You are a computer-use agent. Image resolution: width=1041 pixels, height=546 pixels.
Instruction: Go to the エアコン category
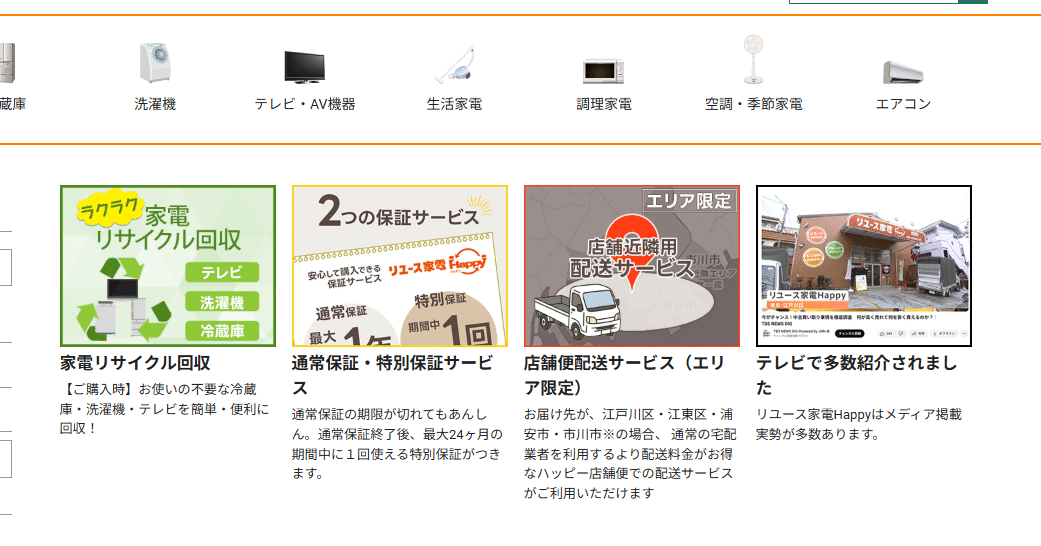[x=903, y=76]
